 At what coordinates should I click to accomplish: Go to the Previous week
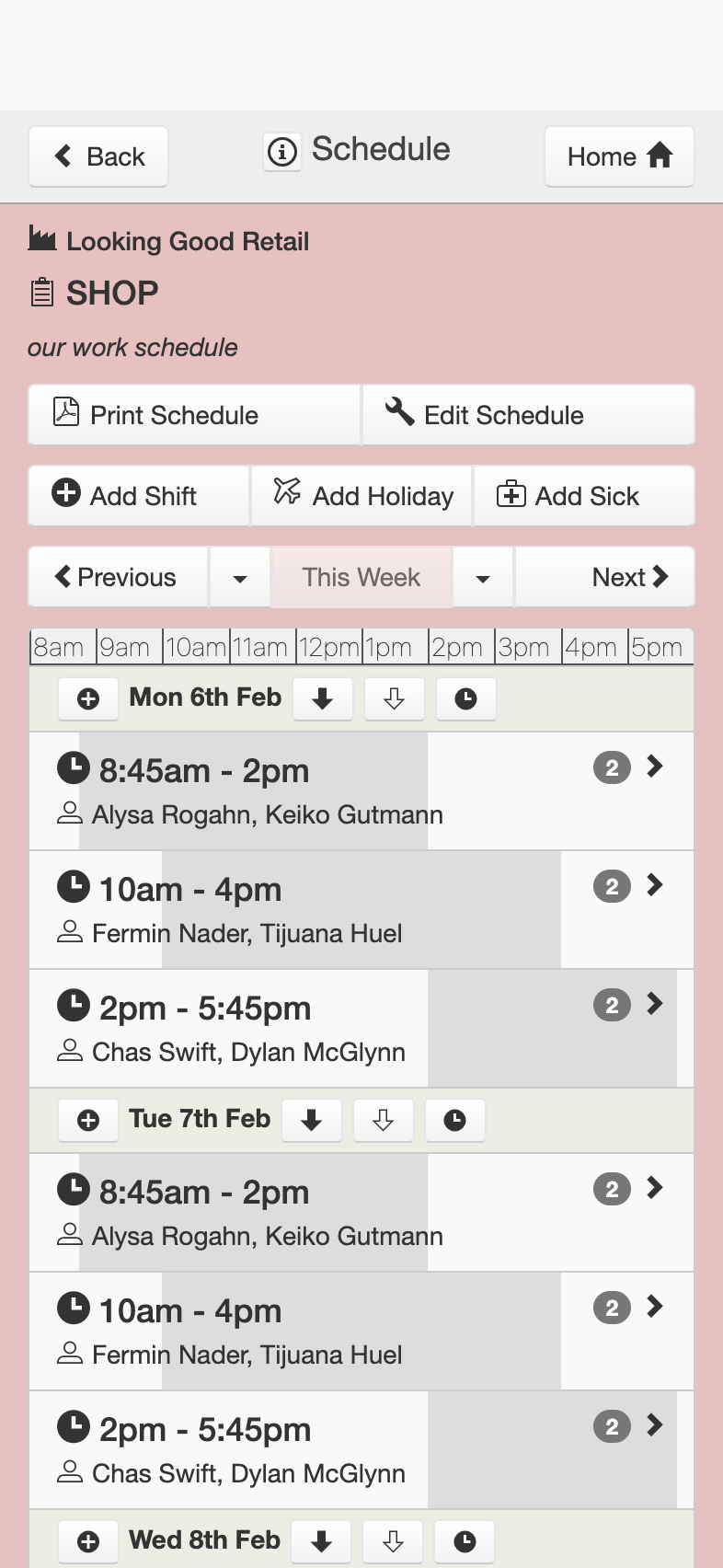(x=118, y=577)
